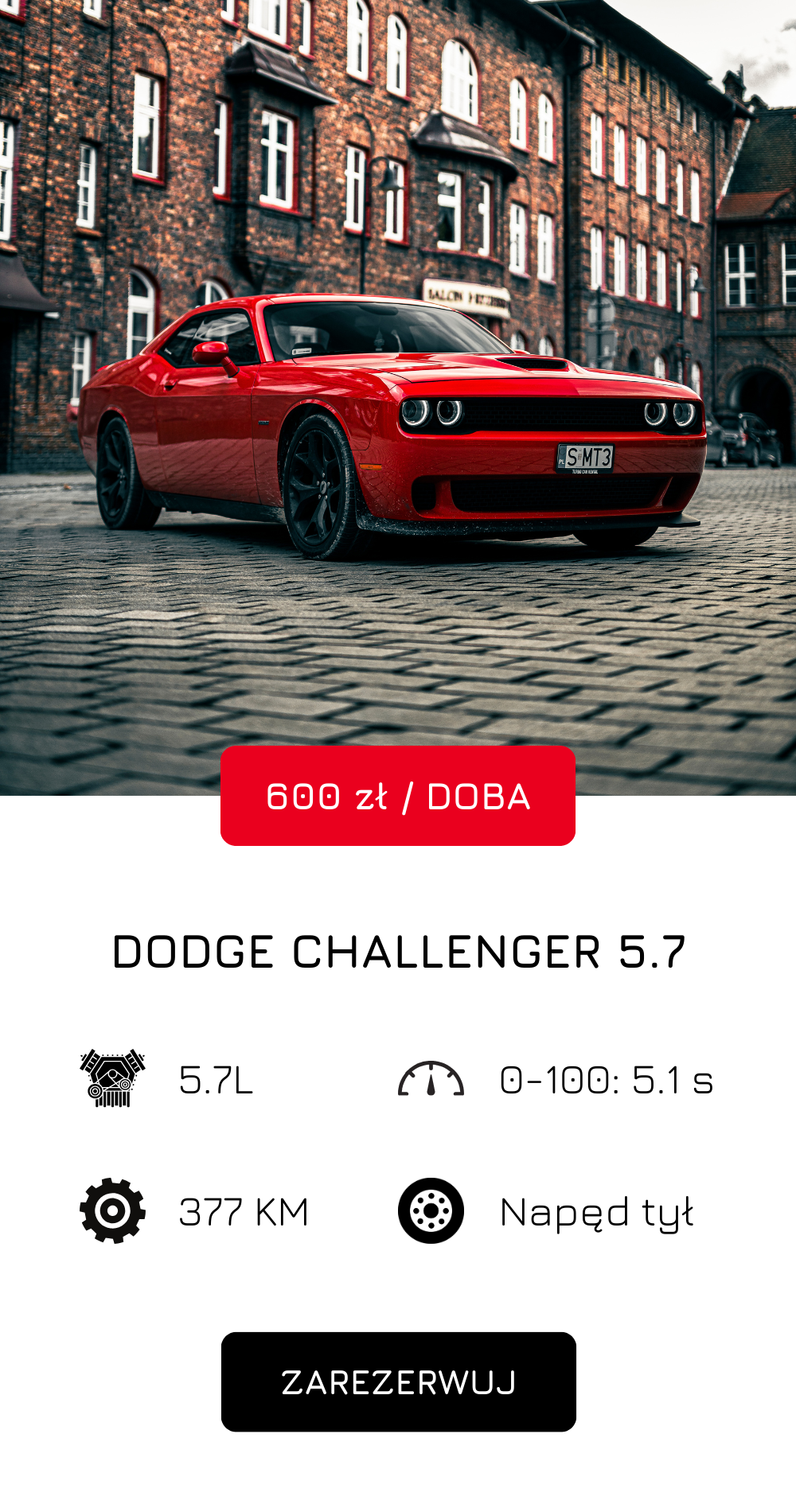Tap the ZAREZERWUJ button to reserve the car
The image size is (796, 1512).
pos(398,1381)
